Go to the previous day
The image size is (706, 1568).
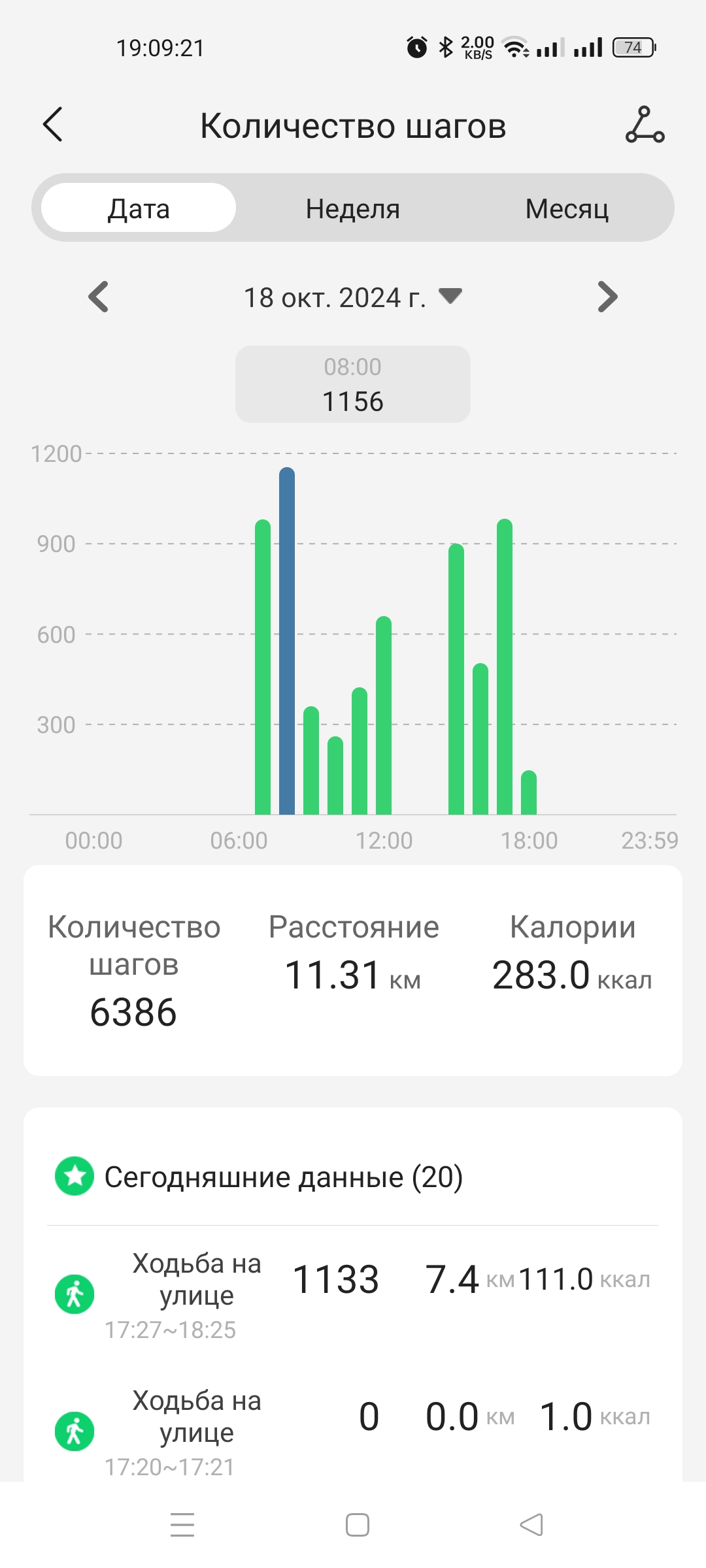click(99, 297)
